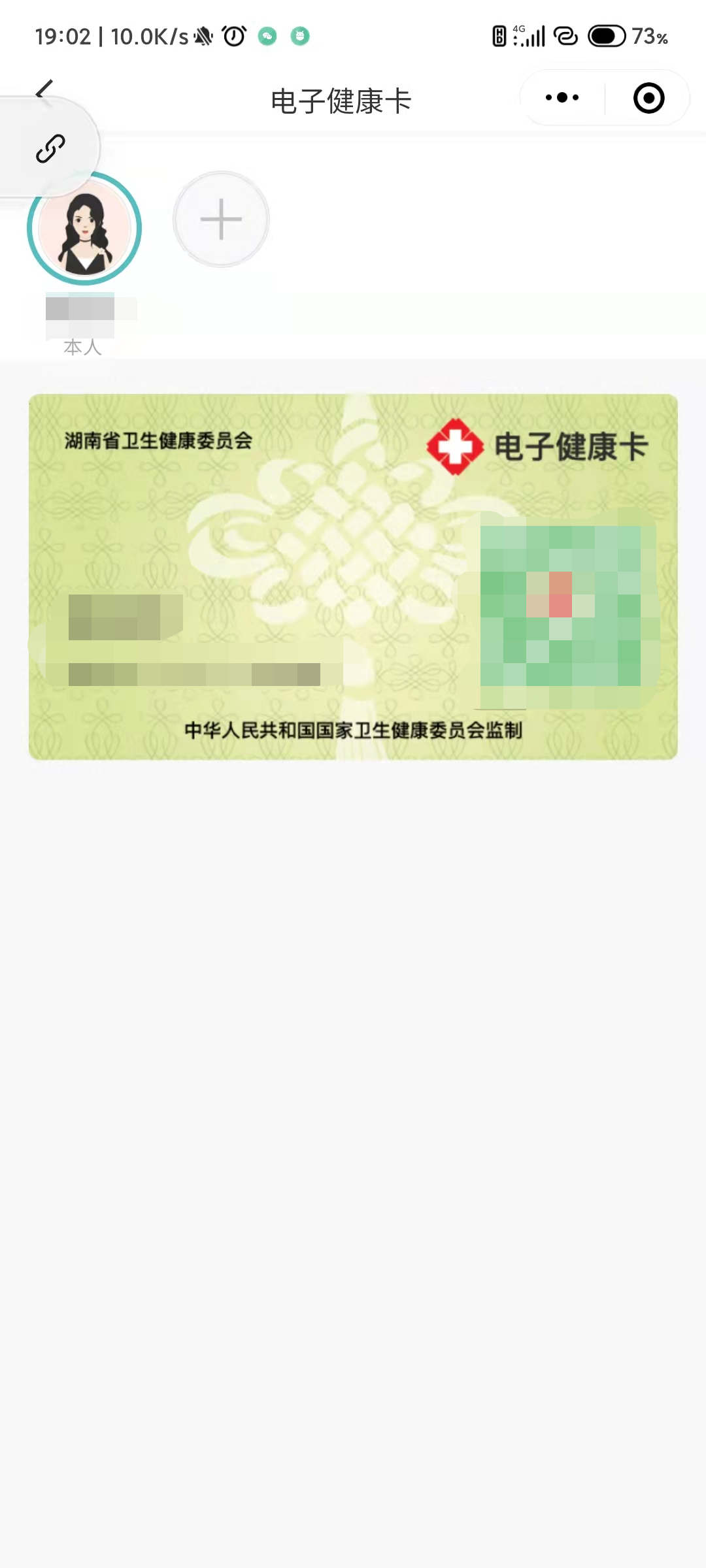Close the mini program with circle button

pos(648,98)
